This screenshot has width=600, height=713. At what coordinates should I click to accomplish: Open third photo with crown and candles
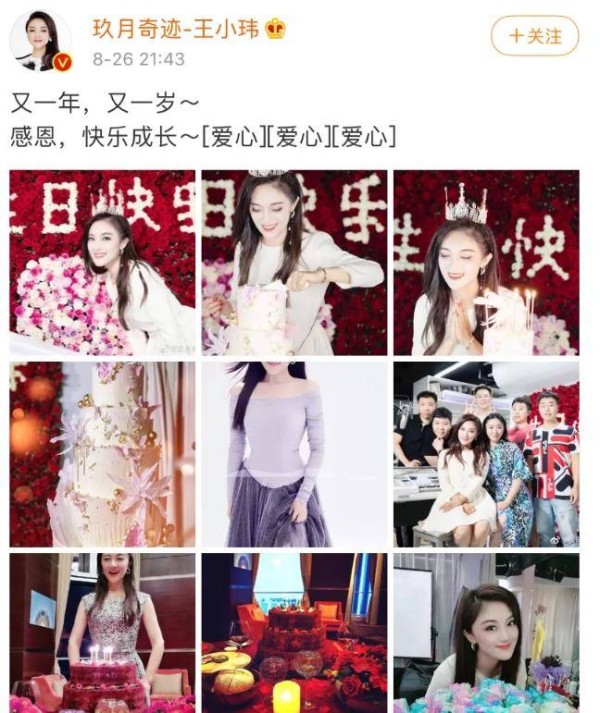(486, 262)
